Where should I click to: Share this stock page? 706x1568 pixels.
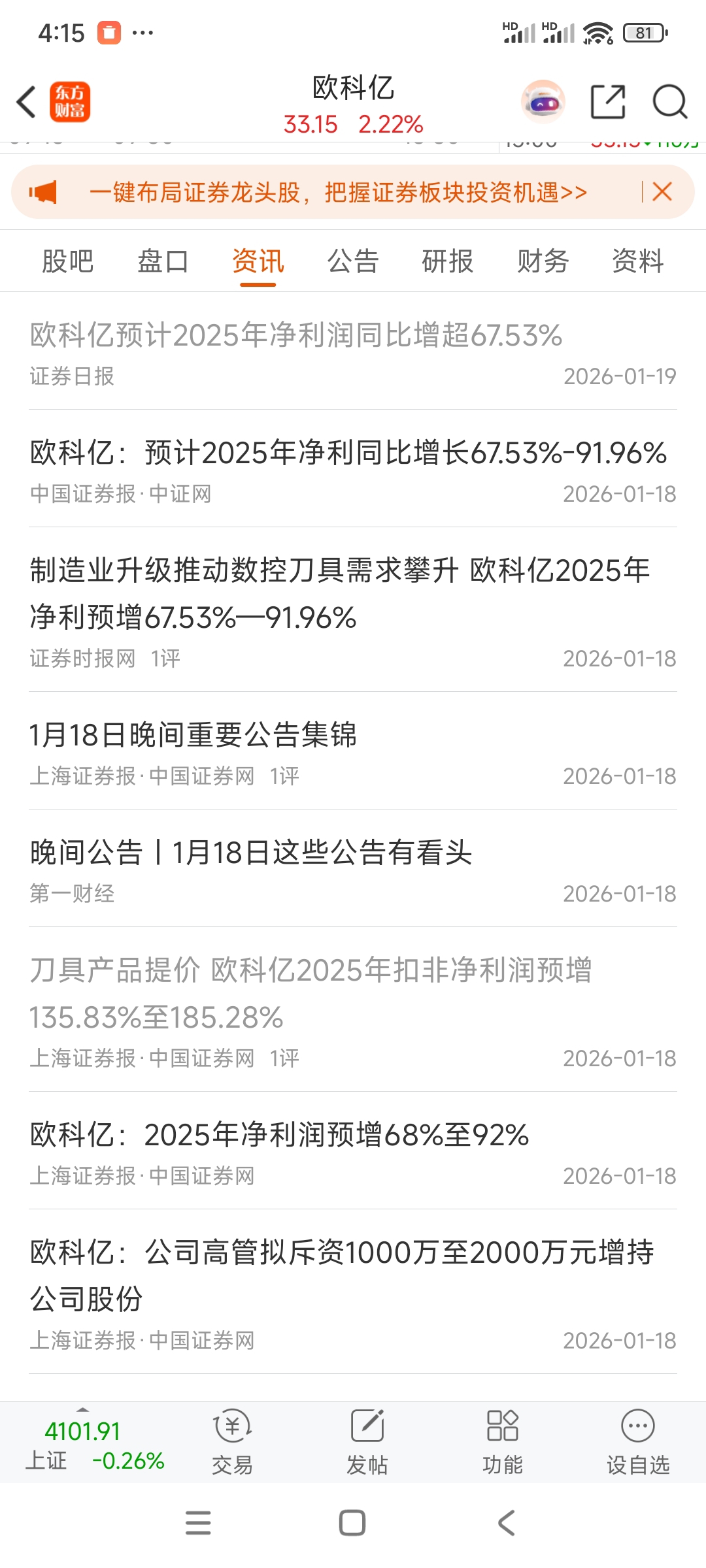[x=608, y=102]
